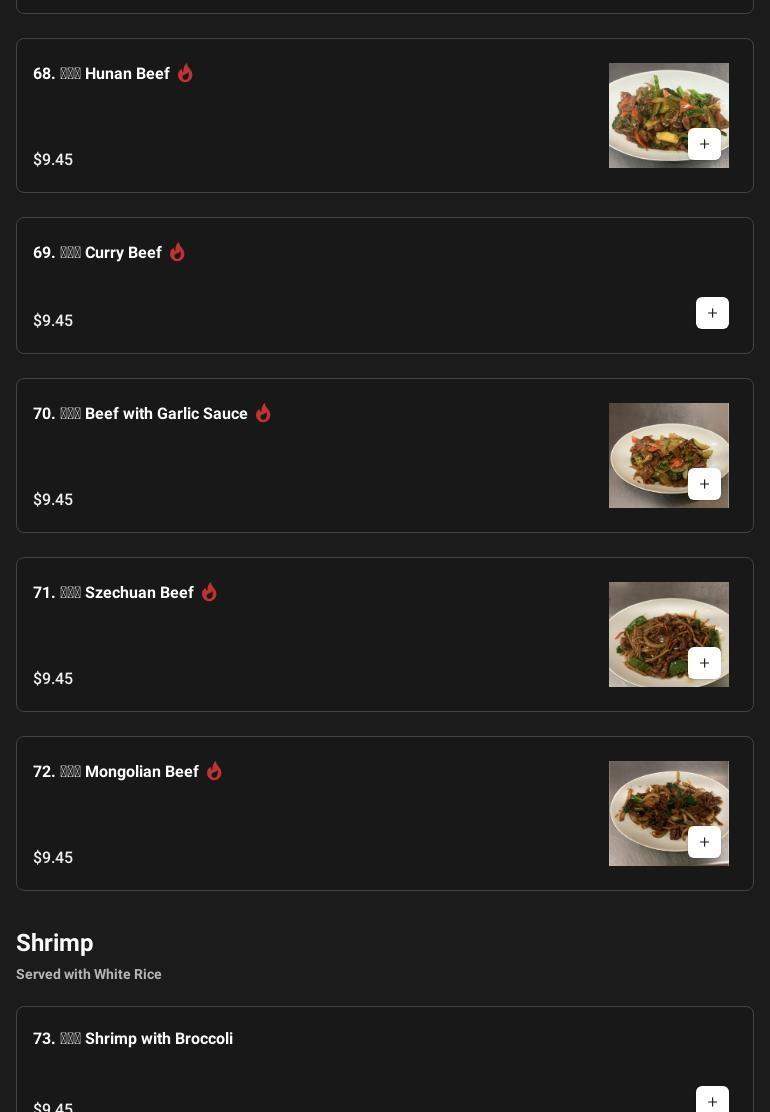Viewport: 770px width, 1112px height.
Task: Add Shrimp with Broccoli to cart
Action: (x=712, y=1100)
